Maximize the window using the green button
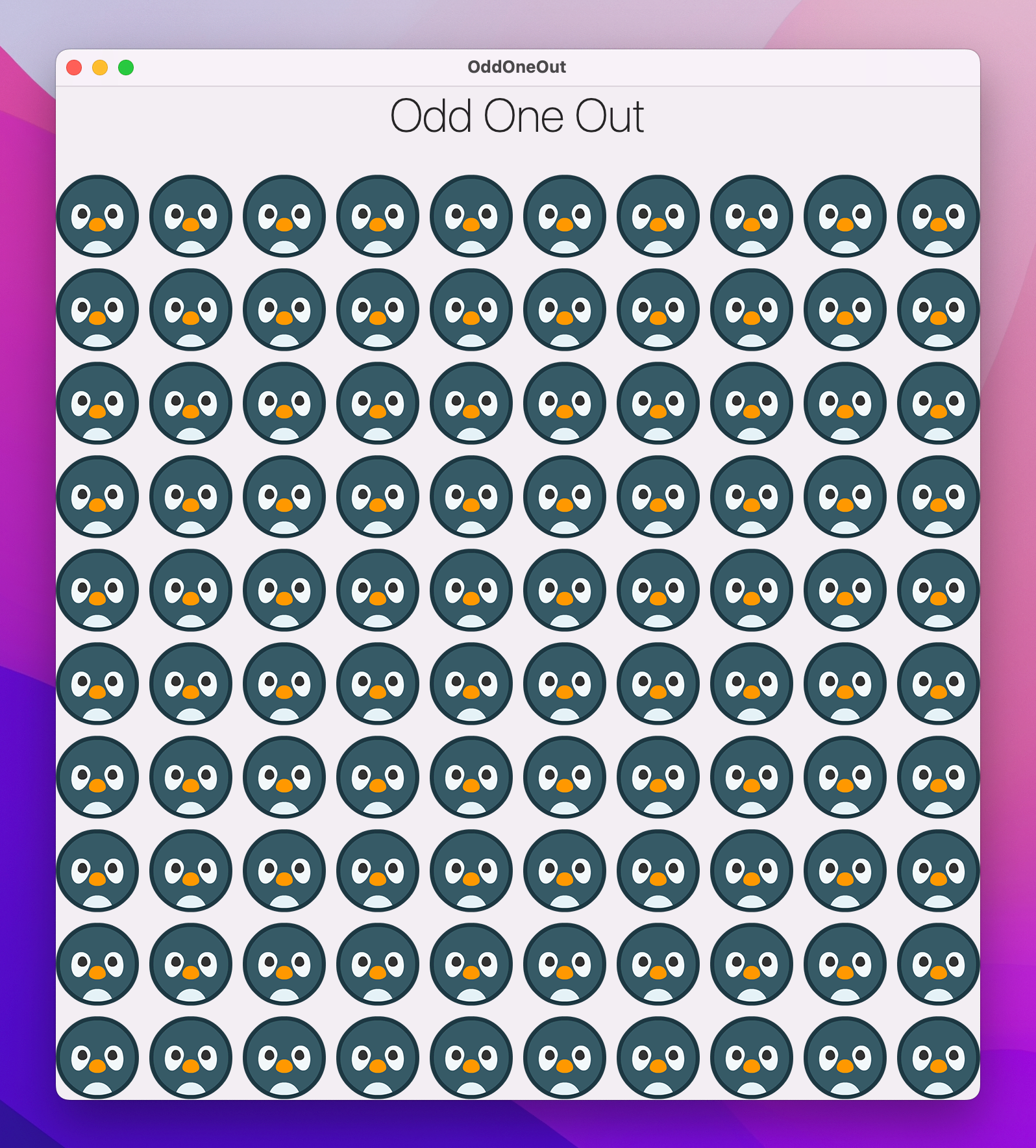1036x1148 pixels. (127, 66)
